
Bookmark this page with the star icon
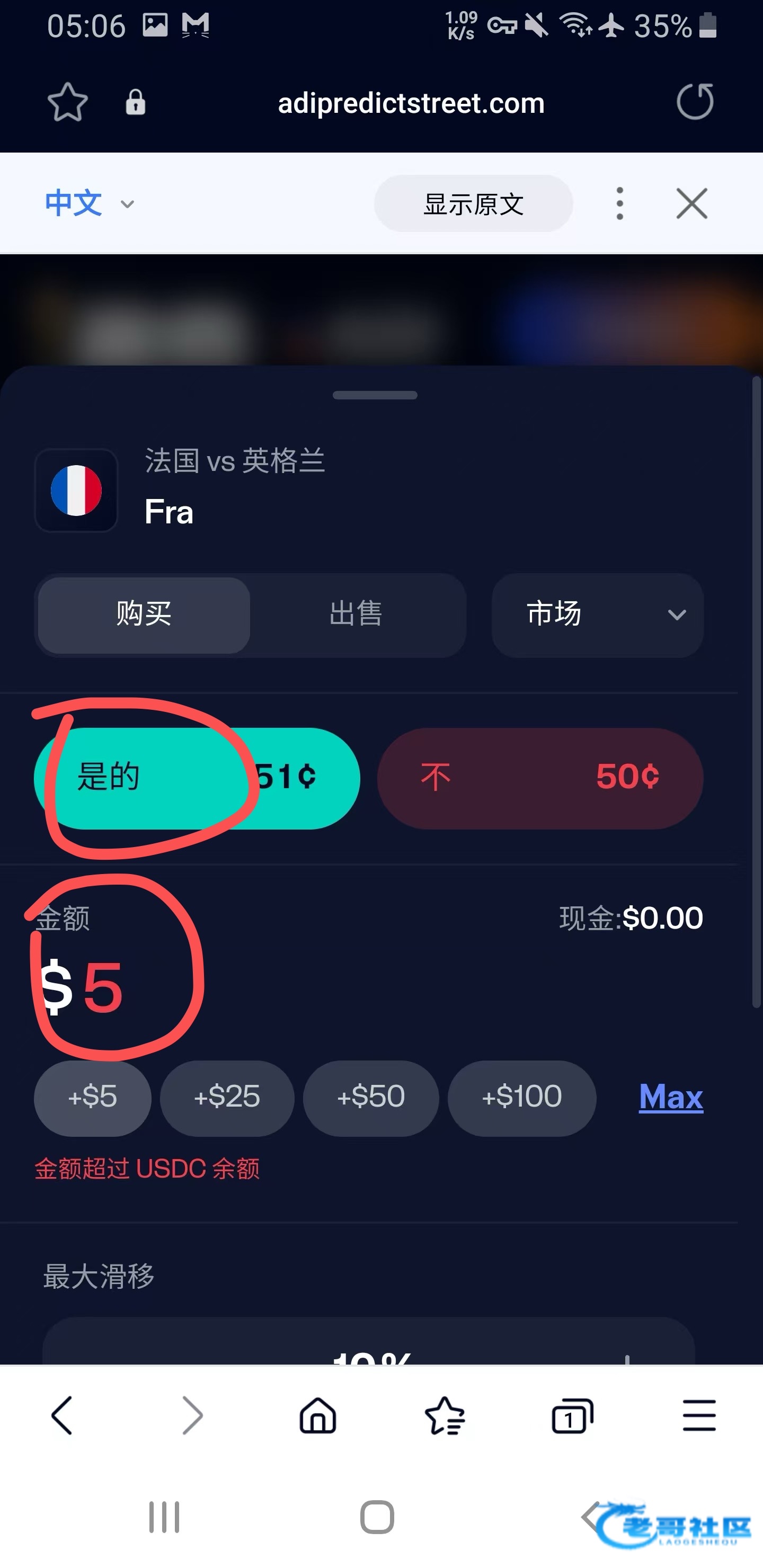click(68, 102)
